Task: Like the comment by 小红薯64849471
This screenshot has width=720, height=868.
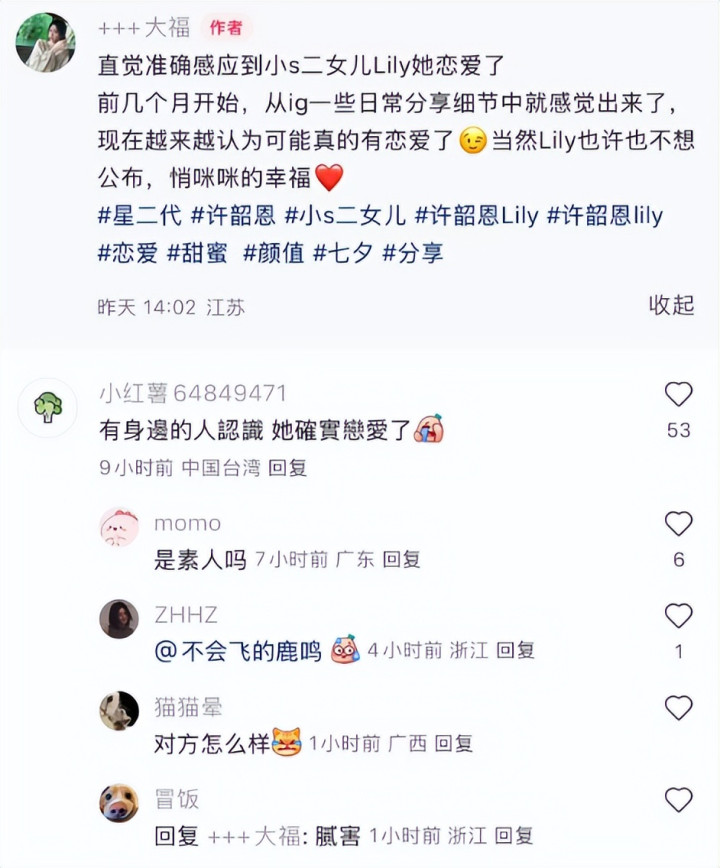Action: (x=678, y=395)
